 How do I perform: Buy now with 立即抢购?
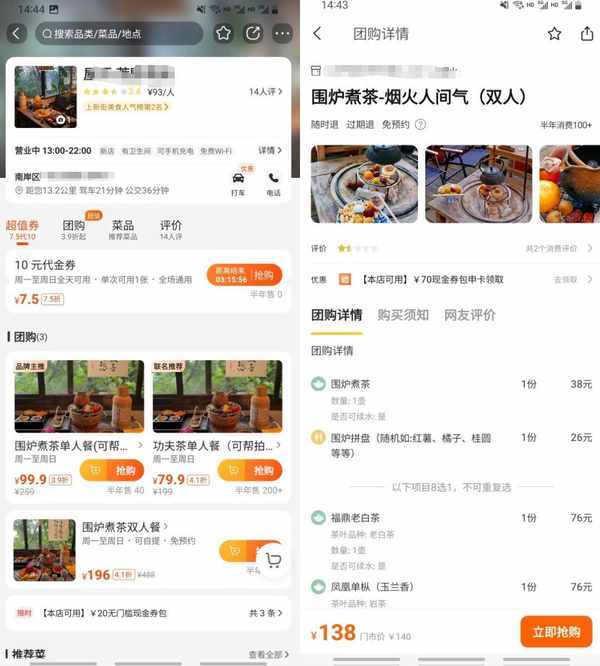coord(556,632)
